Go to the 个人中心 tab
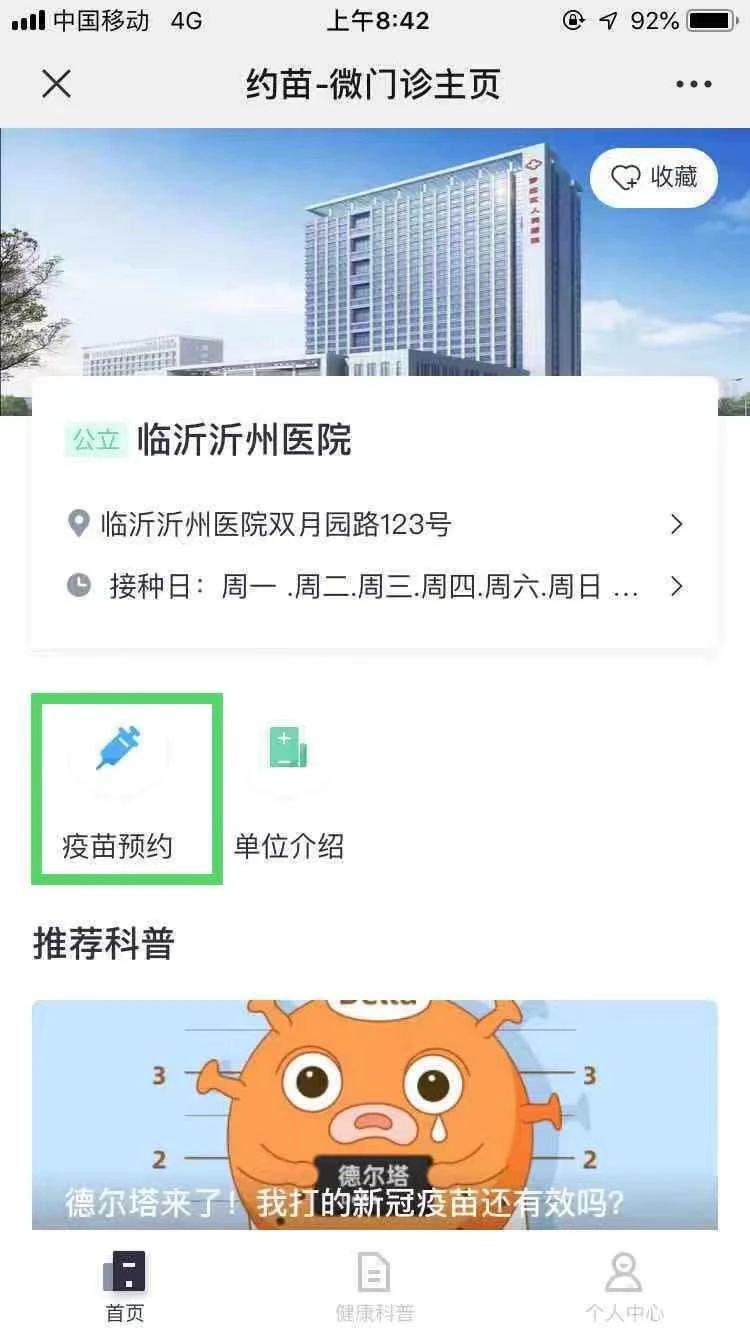Screen dimensions: 750x1334 tap(624, 1286)
